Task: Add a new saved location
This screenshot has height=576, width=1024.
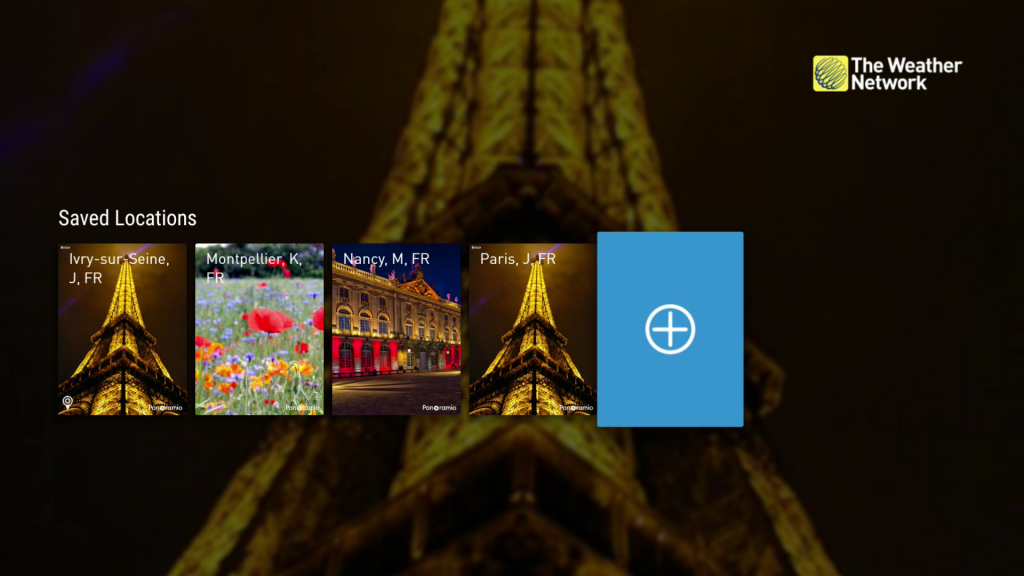Action: click(670, 329)
